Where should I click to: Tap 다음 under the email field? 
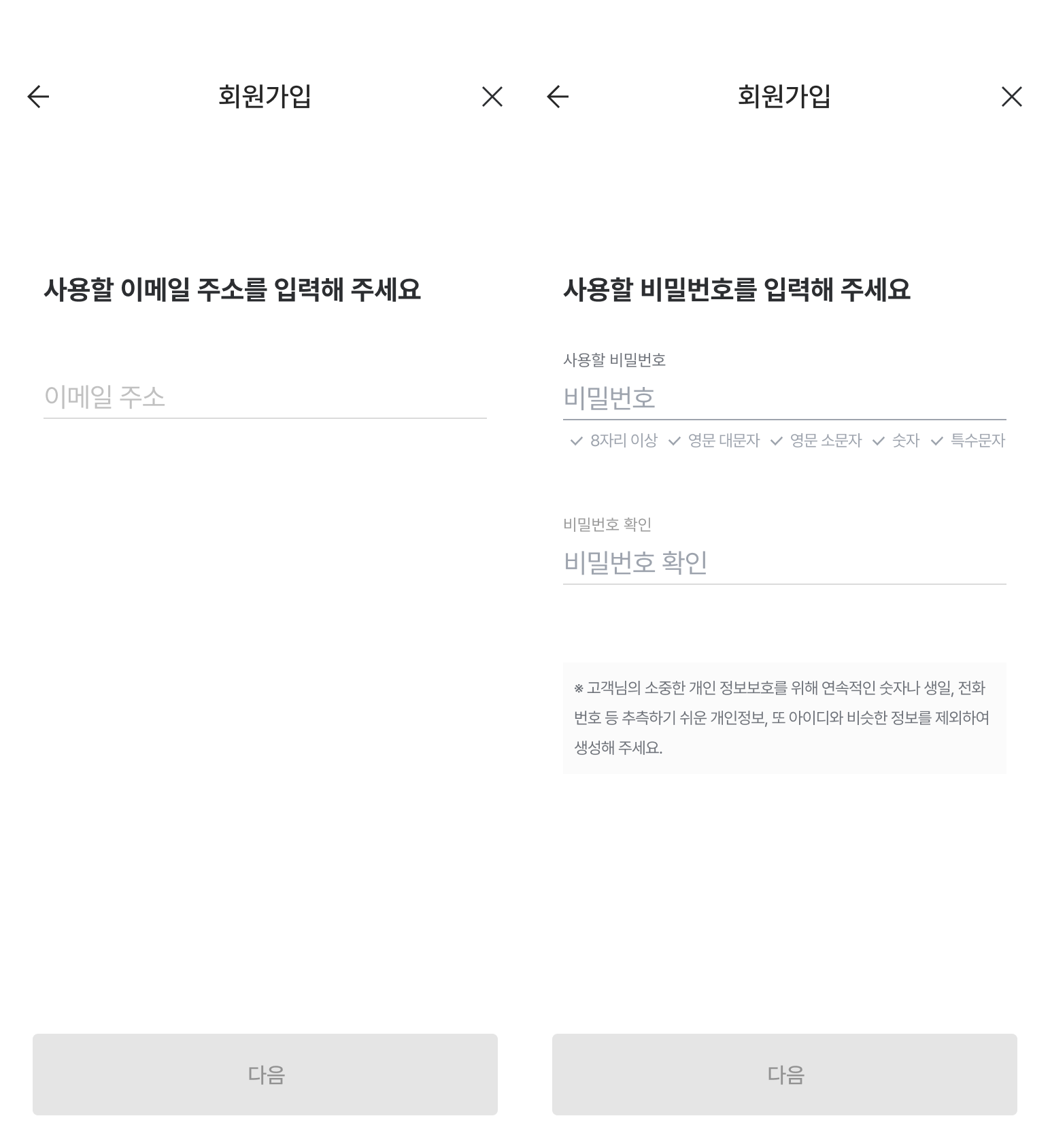click(x=265, y=1075)
